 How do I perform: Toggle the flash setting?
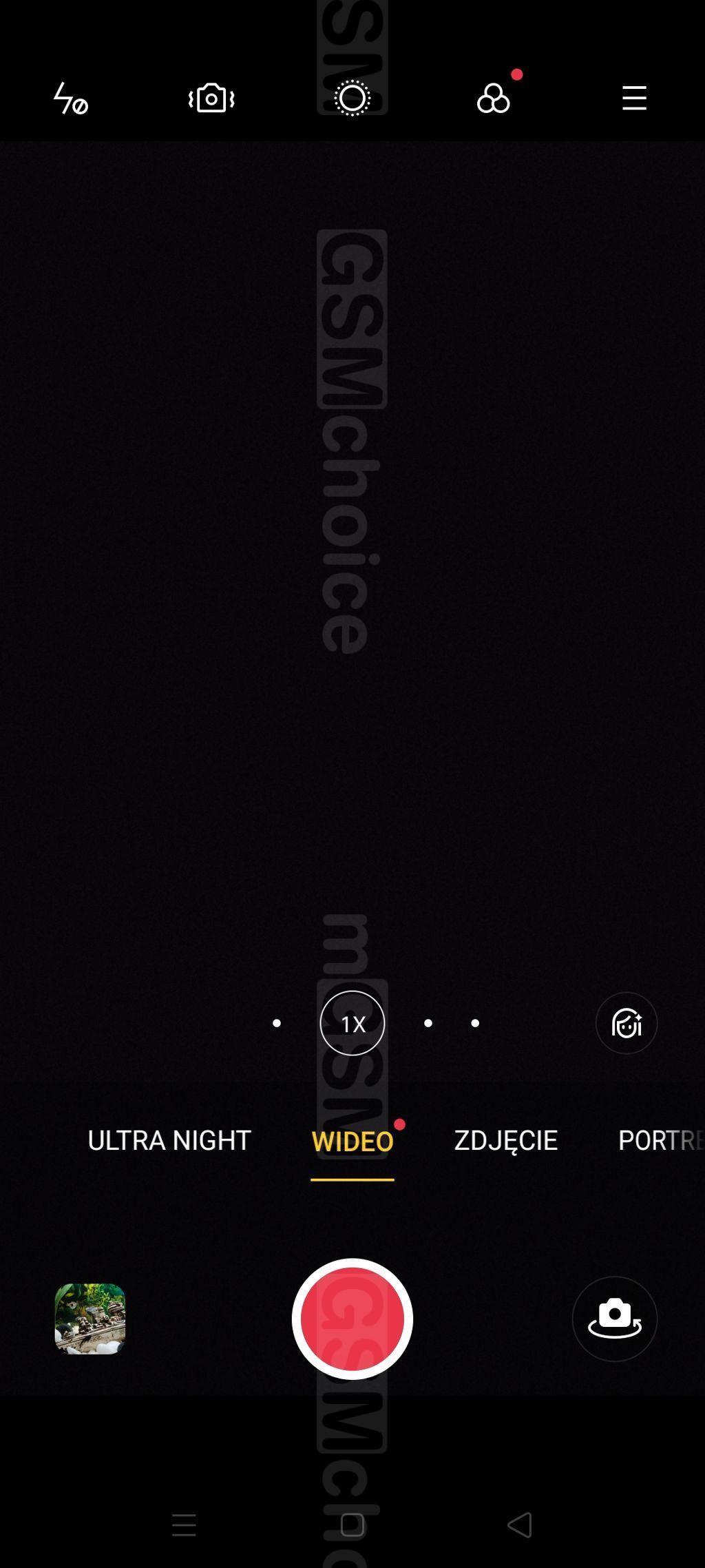point(70,99)
